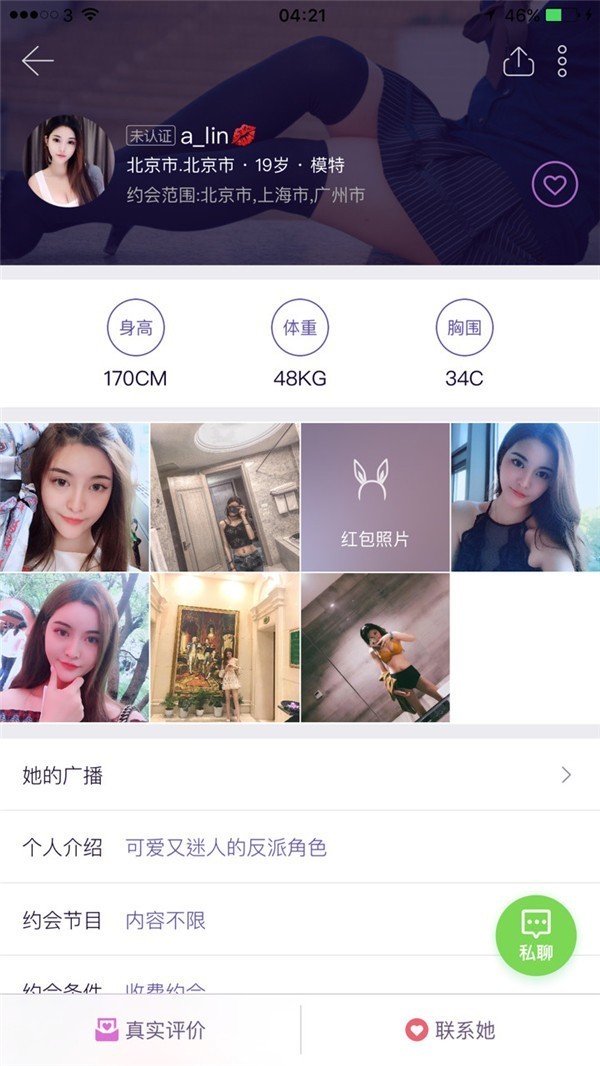Share this profile
This screenshot has height=1066, width=600.
coord(518,61)
